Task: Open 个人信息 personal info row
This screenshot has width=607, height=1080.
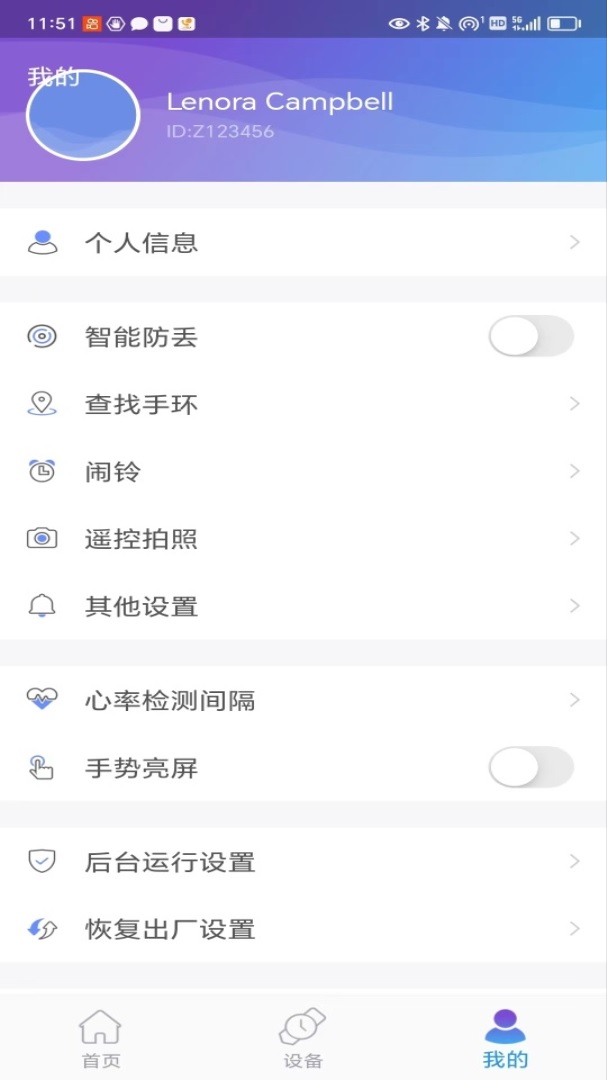Action: pos(303,242)
